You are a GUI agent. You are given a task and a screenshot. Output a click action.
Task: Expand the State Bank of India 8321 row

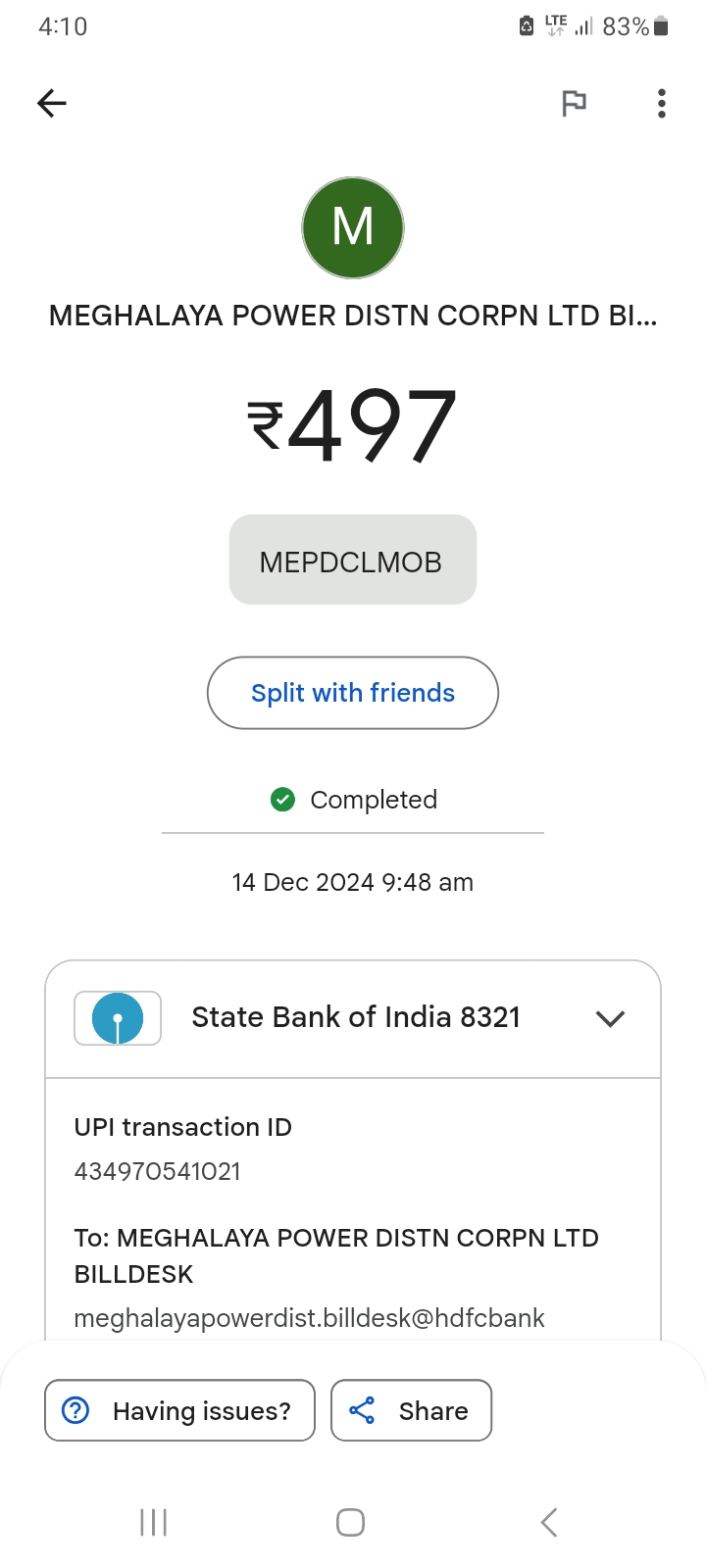[x=353, y=1019]
